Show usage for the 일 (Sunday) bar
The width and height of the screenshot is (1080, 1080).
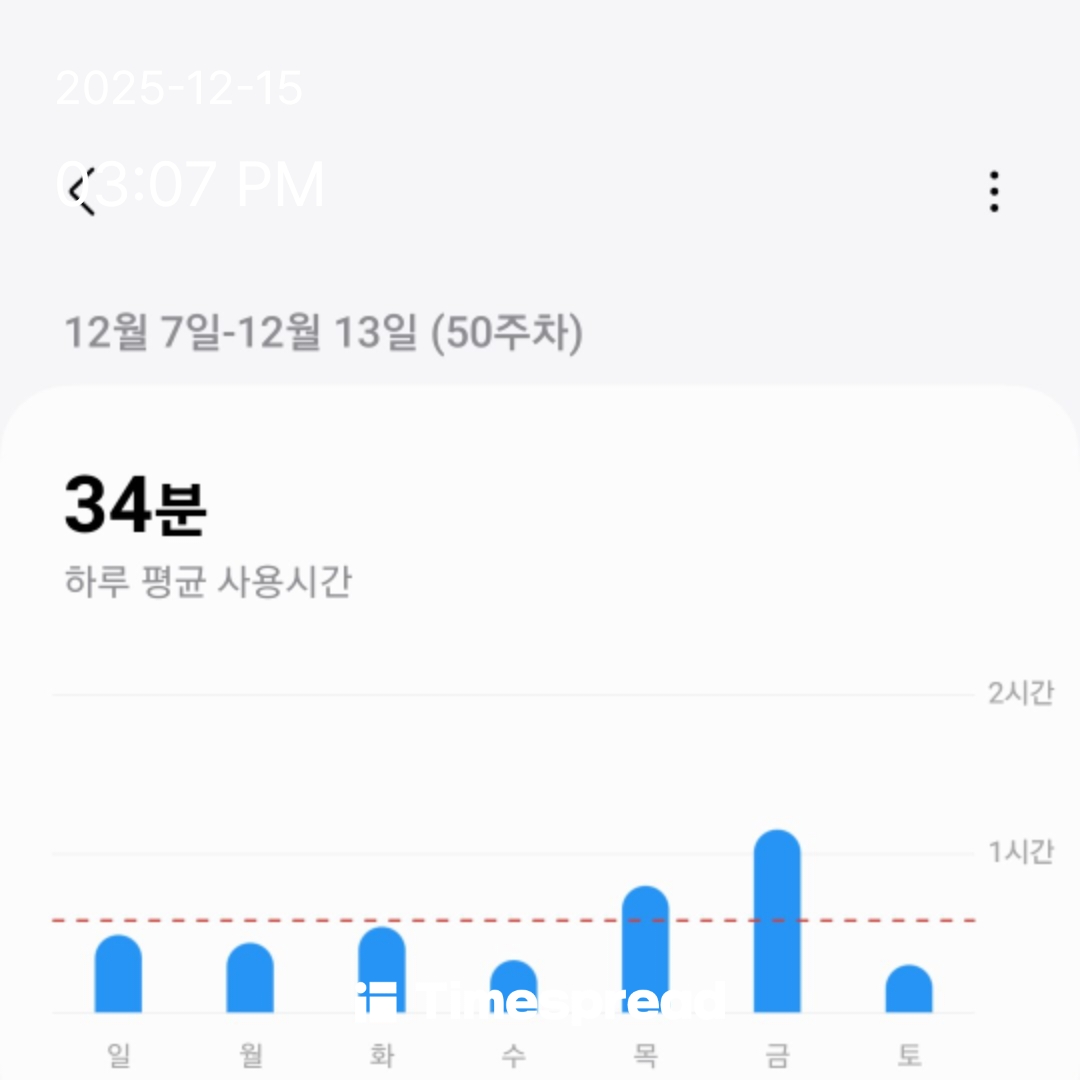118,974
